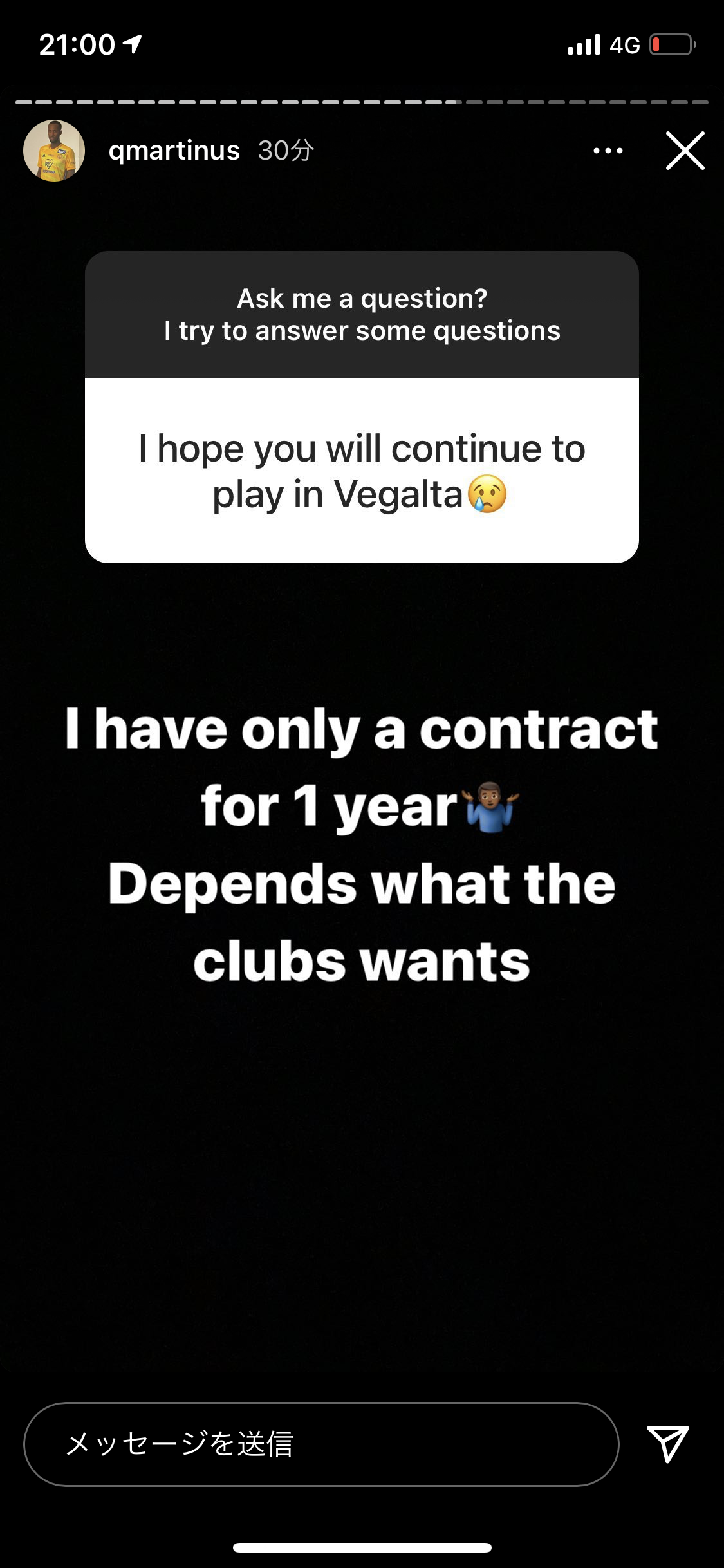Image resolution: width=724 pixels, height=1568 pixels.
Task: Close the story viewer
Action: pos(685,151)
